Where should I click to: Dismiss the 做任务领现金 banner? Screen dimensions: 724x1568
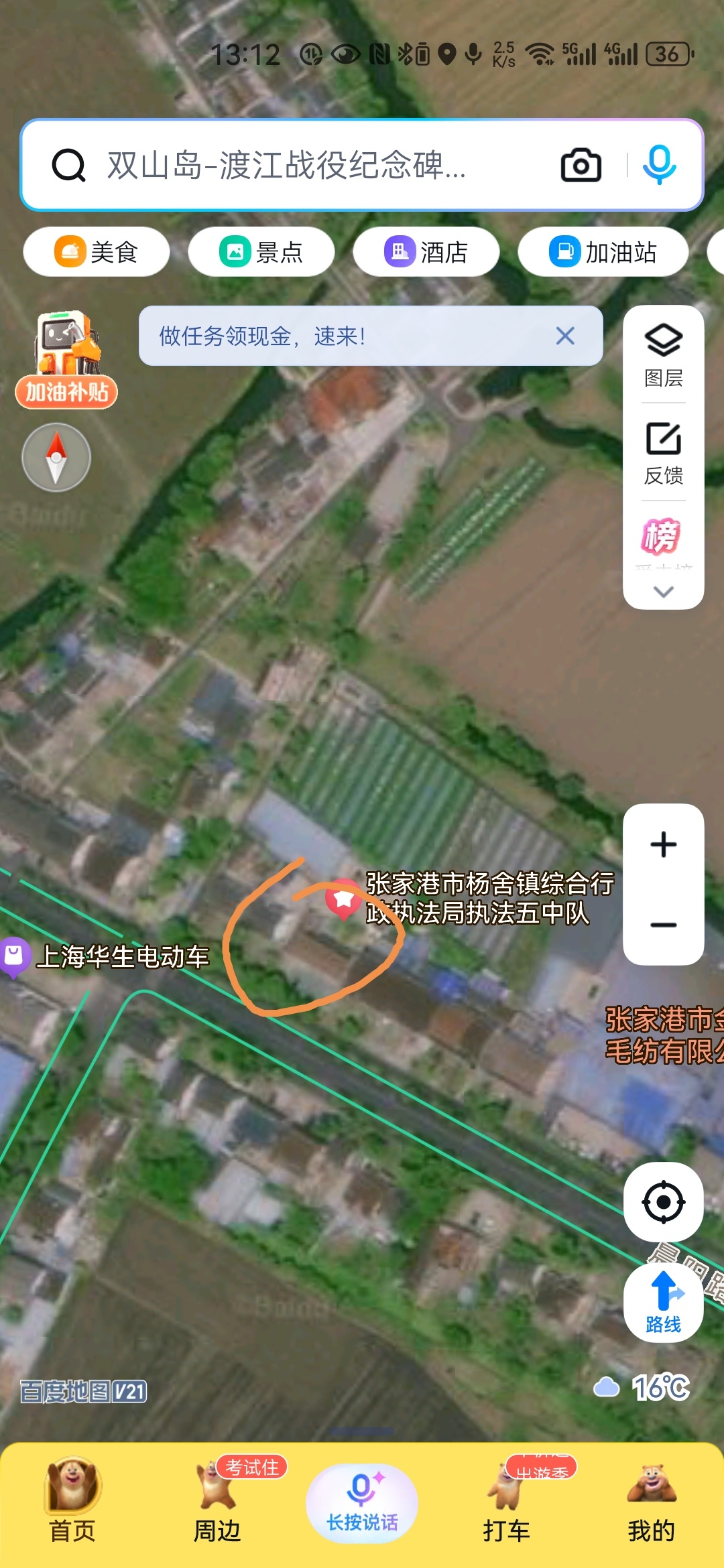(565, 336)
